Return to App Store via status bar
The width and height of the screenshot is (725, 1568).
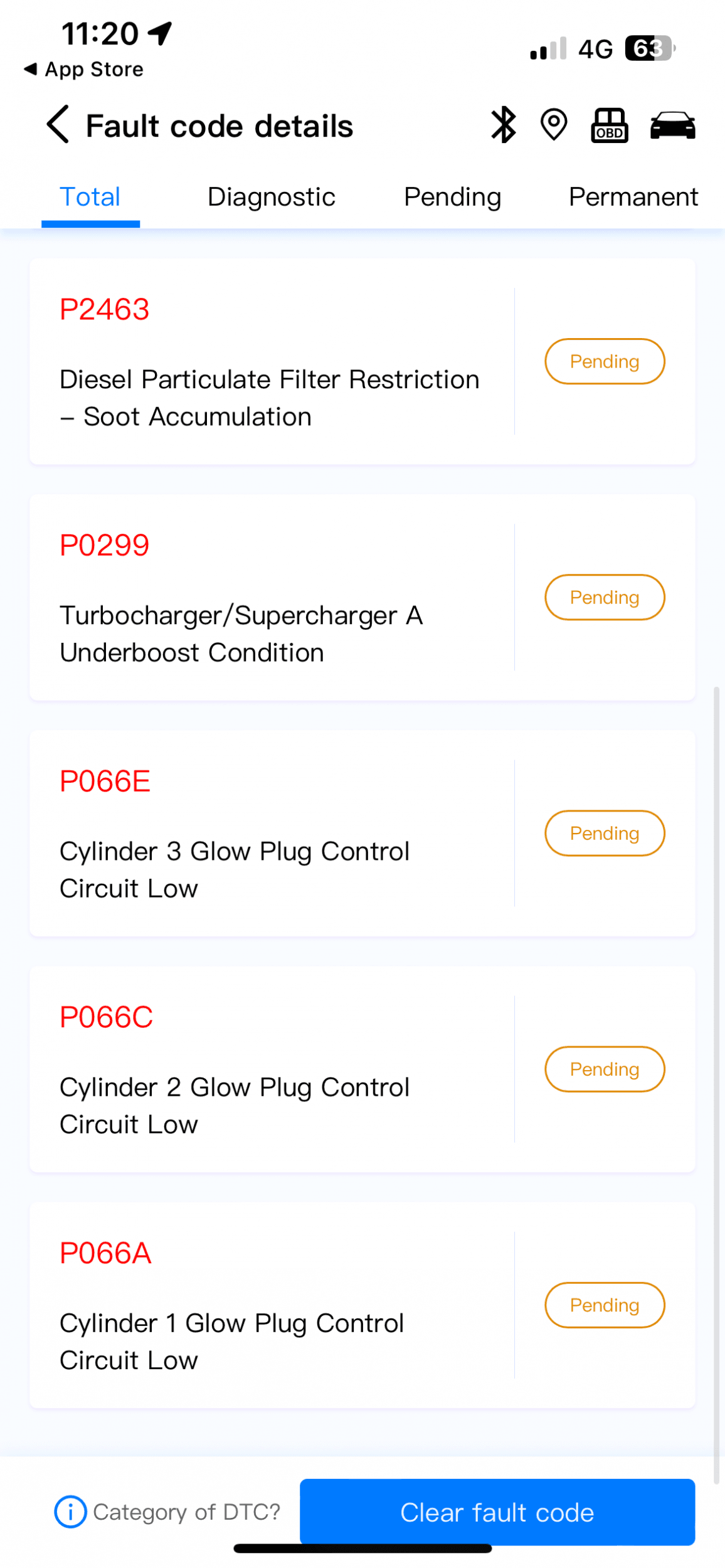tap(83, 69)
